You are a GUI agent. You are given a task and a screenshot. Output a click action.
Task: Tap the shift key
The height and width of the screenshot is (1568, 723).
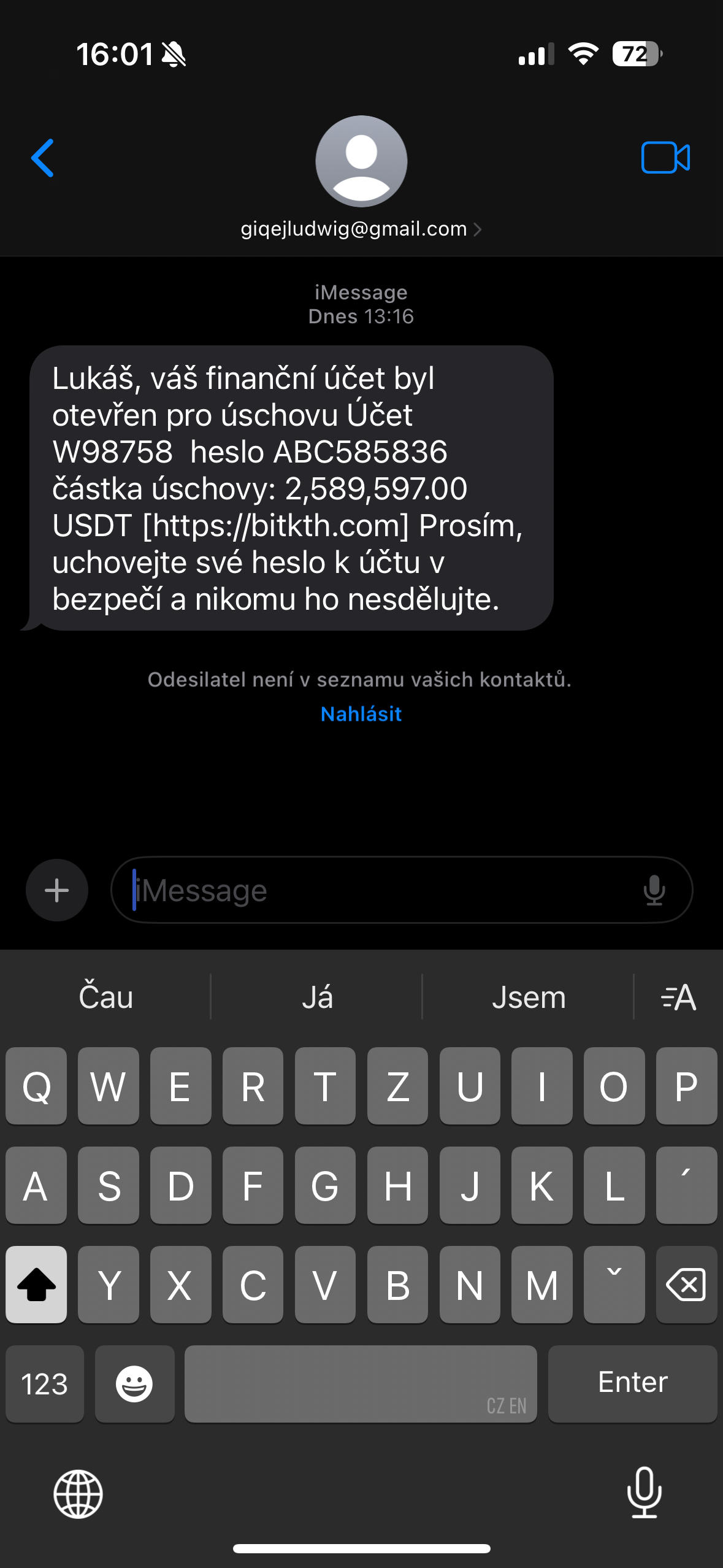(x=36, y=1285)
